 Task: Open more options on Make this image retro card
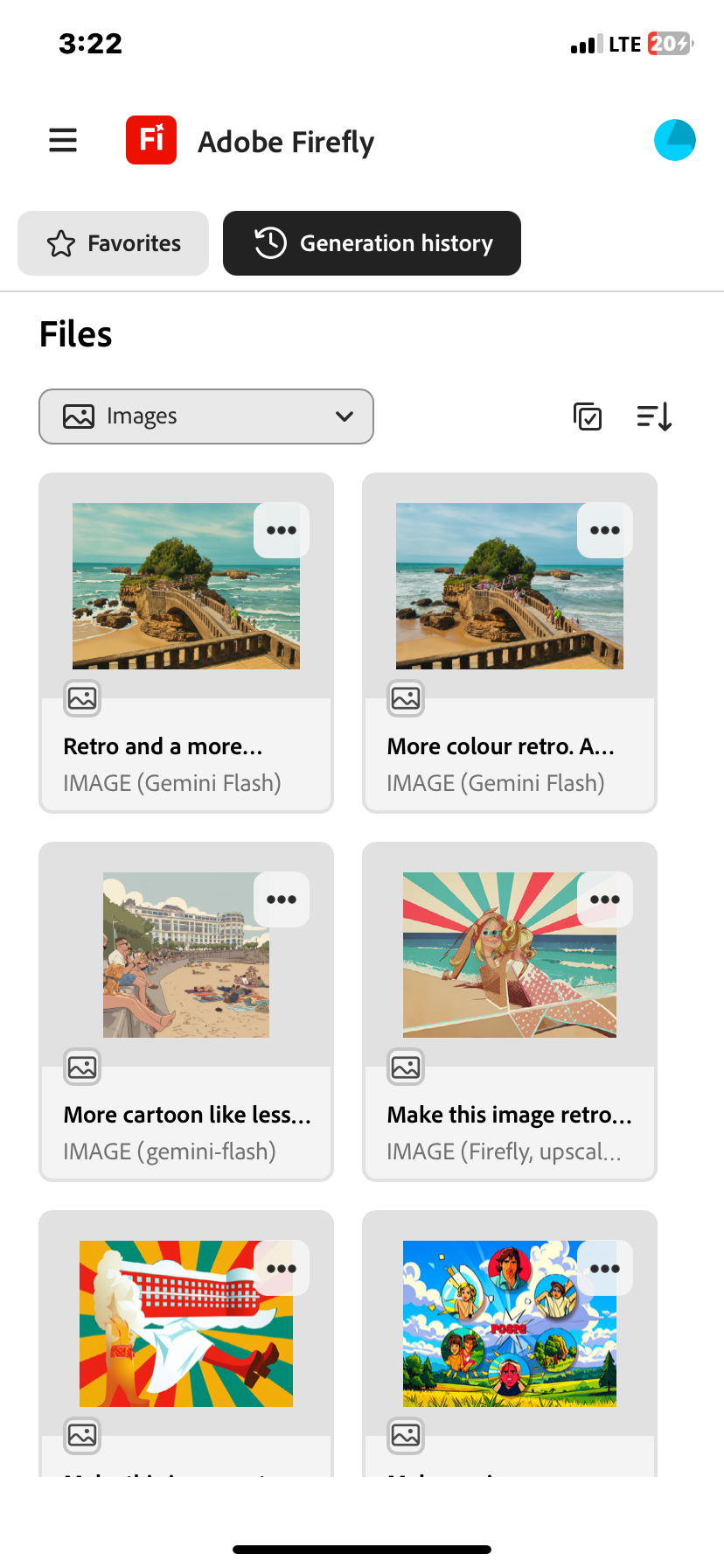coord(604,899)
